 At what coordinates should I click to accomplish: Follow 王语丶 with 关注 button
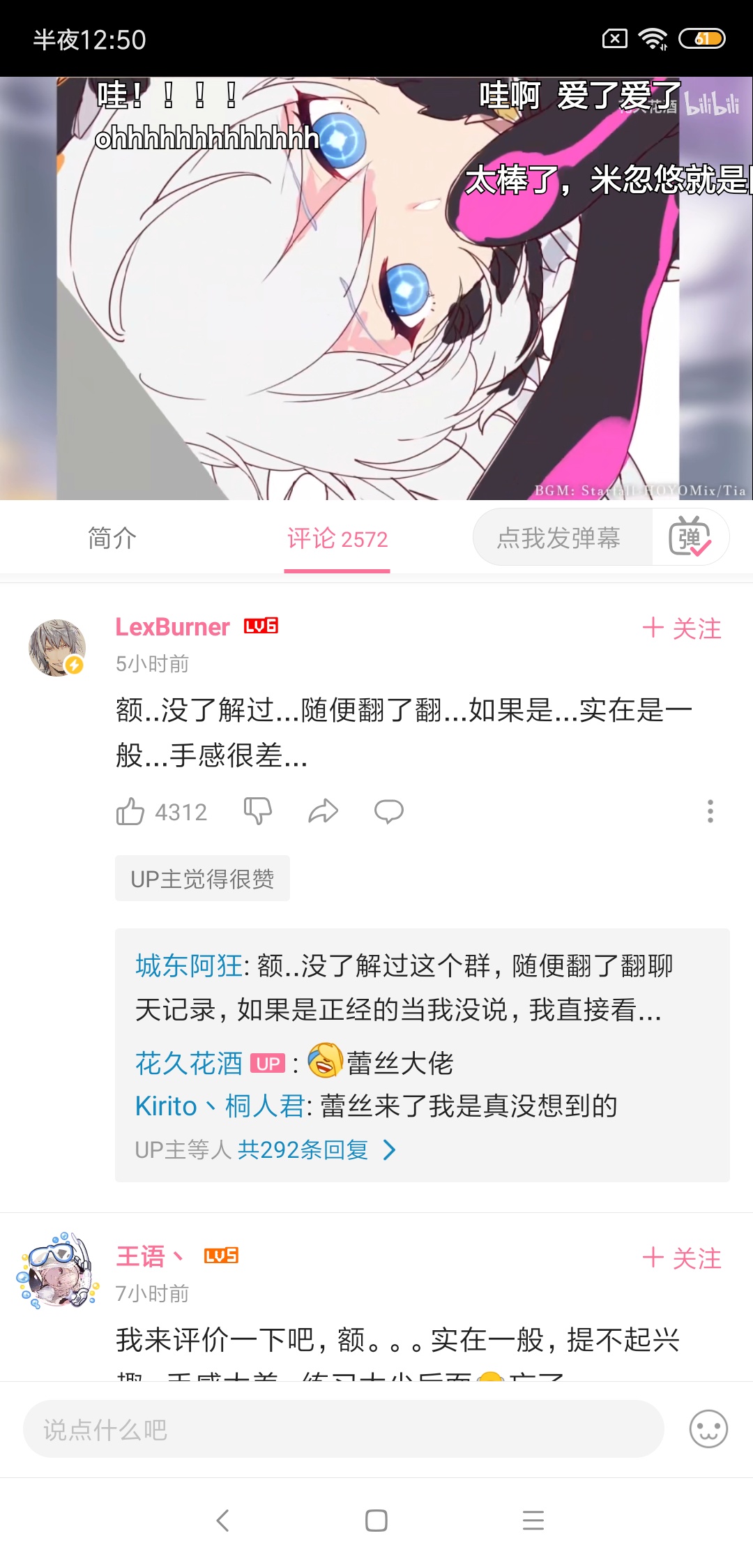(681, 1258)
